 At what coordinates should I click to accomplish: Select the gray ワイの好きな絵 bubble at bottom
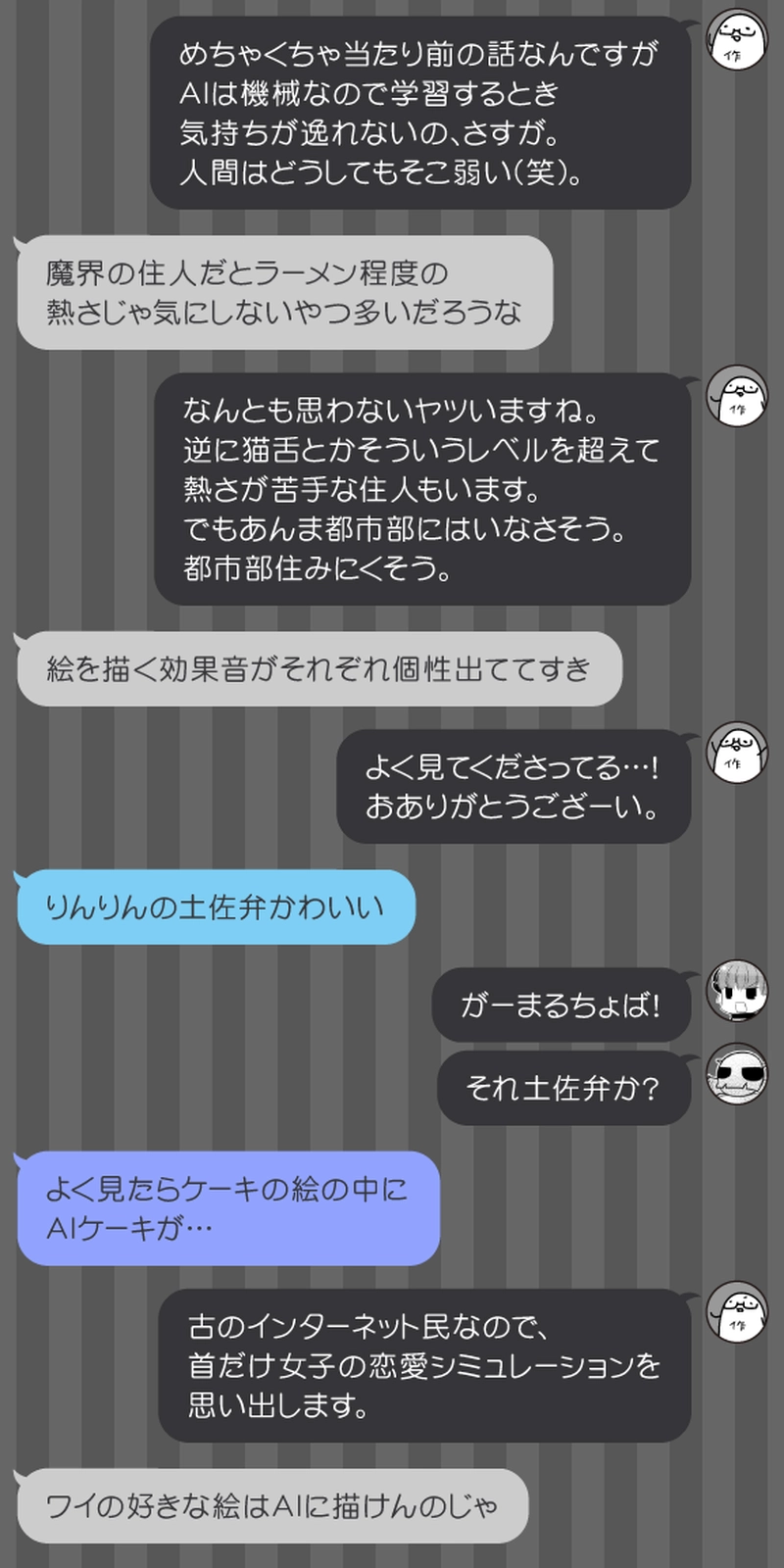pos(274,1504)
